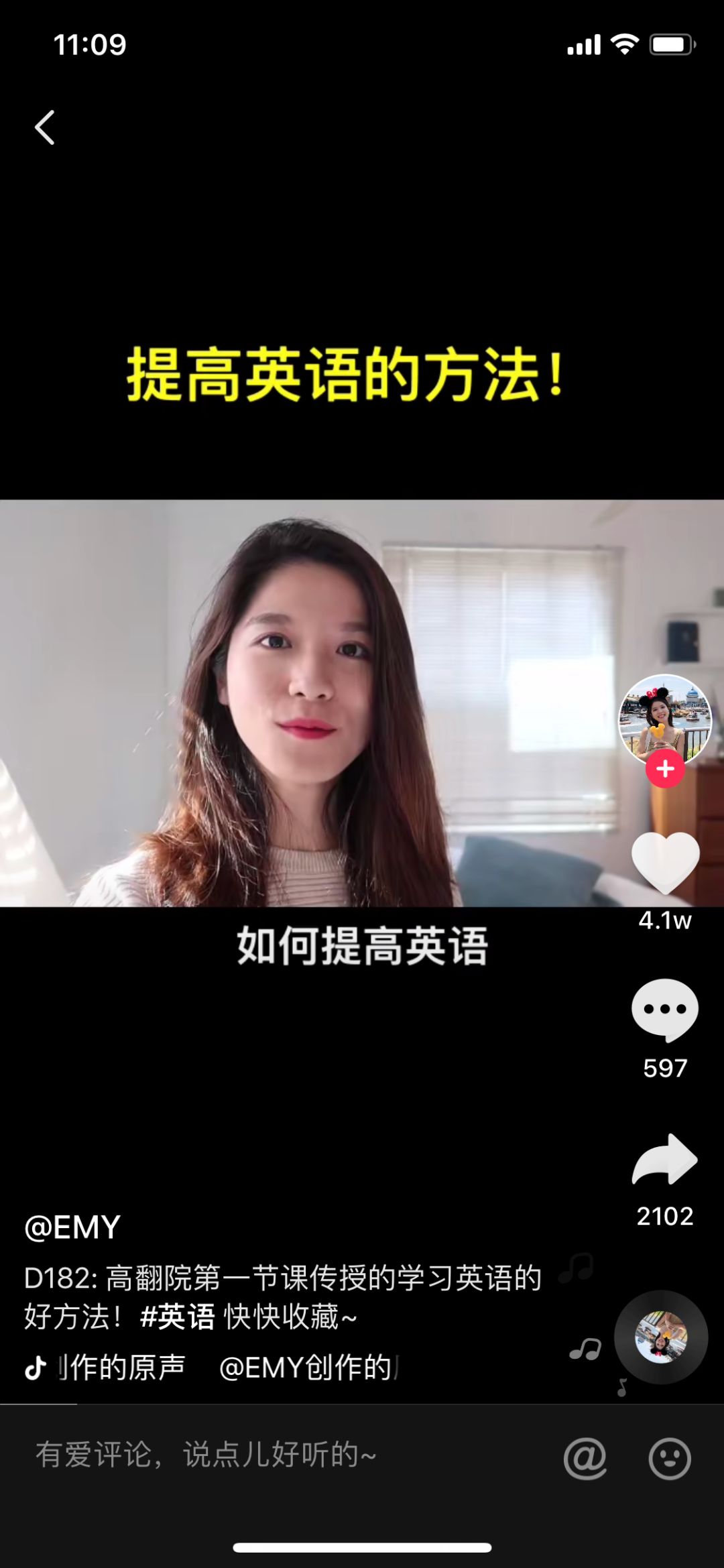
Task: Go back using the top-left arrow
Action: [x=45, y=127]
